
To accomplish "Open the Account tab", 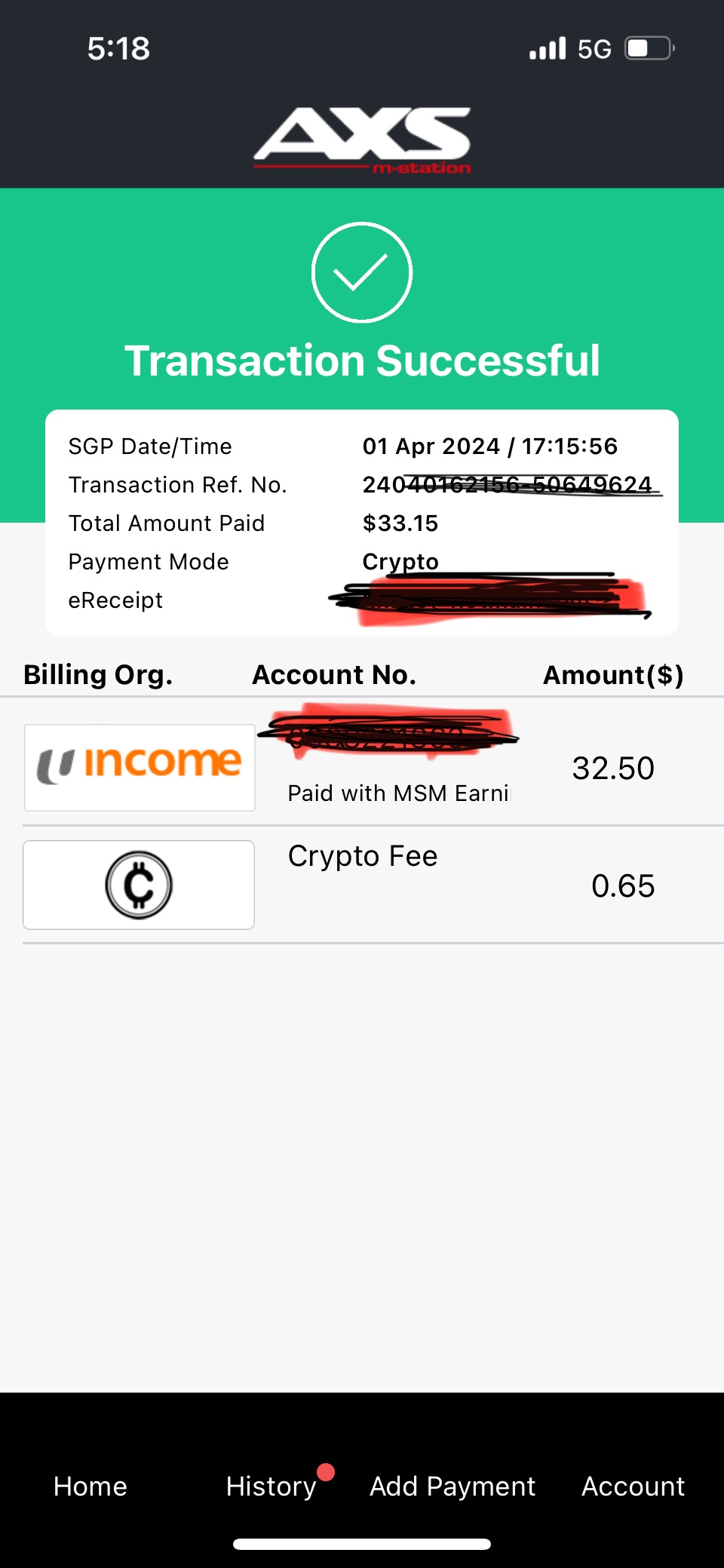I will 633,1486.
